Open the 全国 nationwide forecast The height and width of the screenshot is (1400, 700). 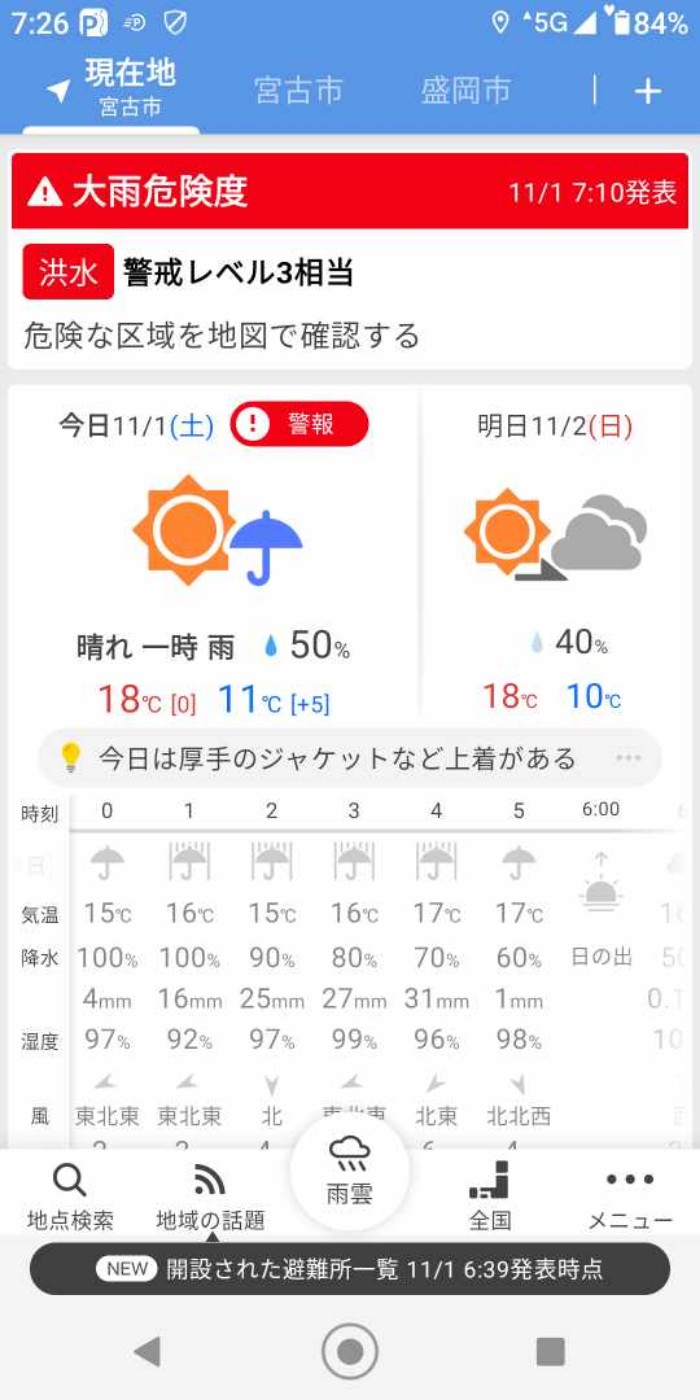490,1197
